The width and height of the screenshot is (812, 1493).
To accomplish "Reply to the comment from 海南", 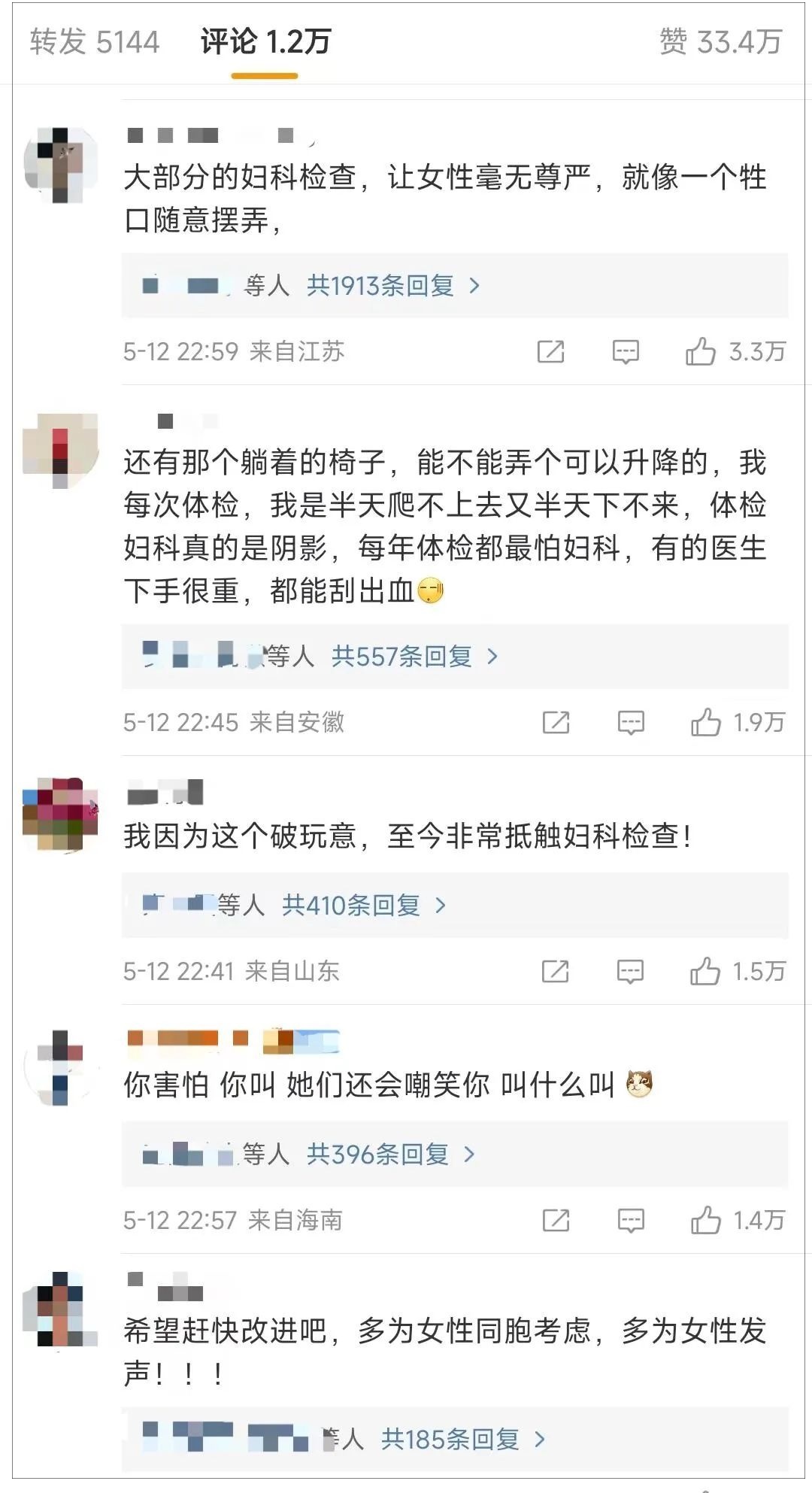I will coord(630,1220).
